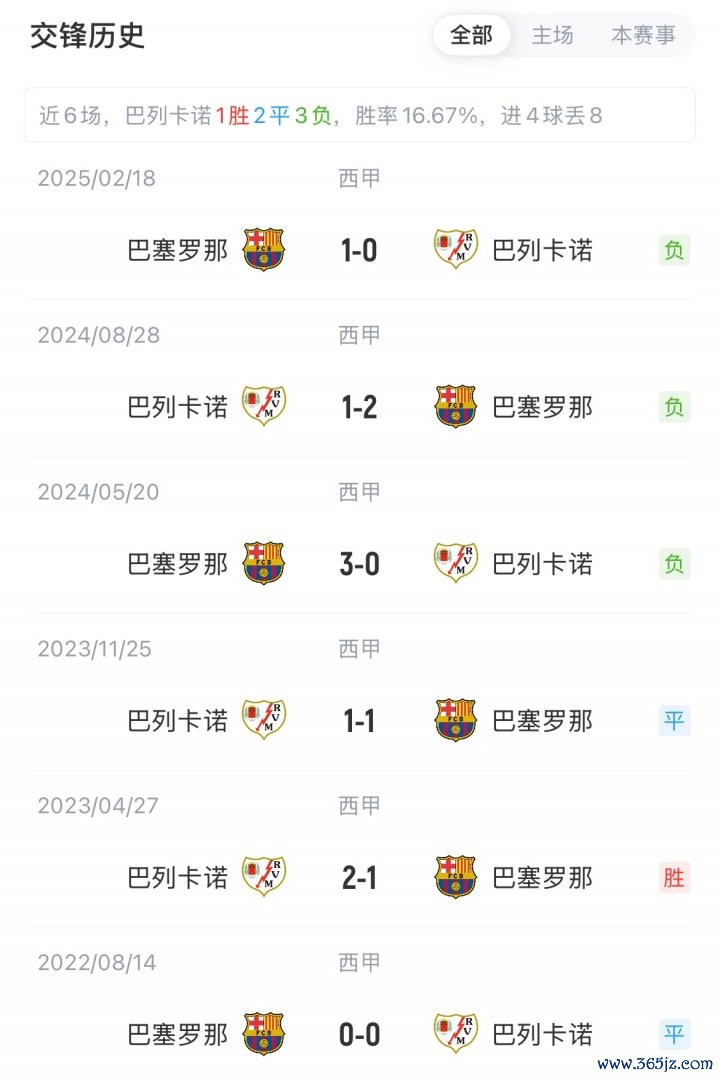Screen dimensions: 720x1079
Task: View the 2022/08/14 0-0 draw match
Action: point(359,1034)
